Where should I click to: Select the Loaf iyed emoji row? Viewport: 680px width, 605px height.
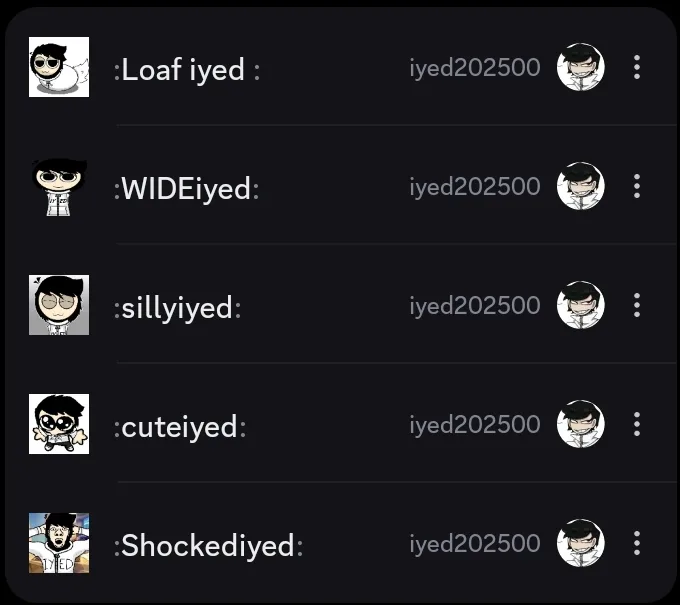341,67
